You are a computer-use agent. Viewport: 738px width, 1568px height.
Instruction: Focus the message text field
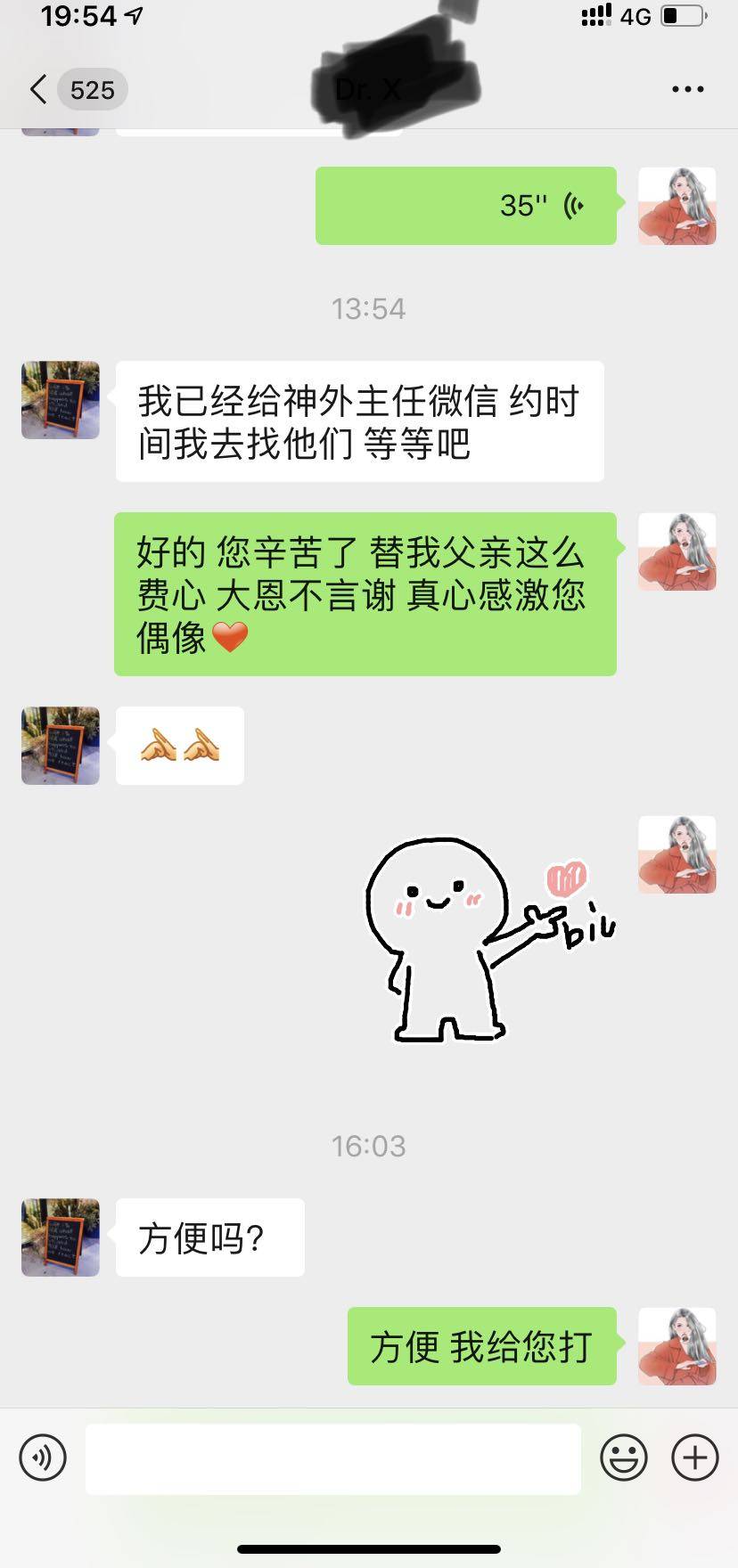[332, 1458]
